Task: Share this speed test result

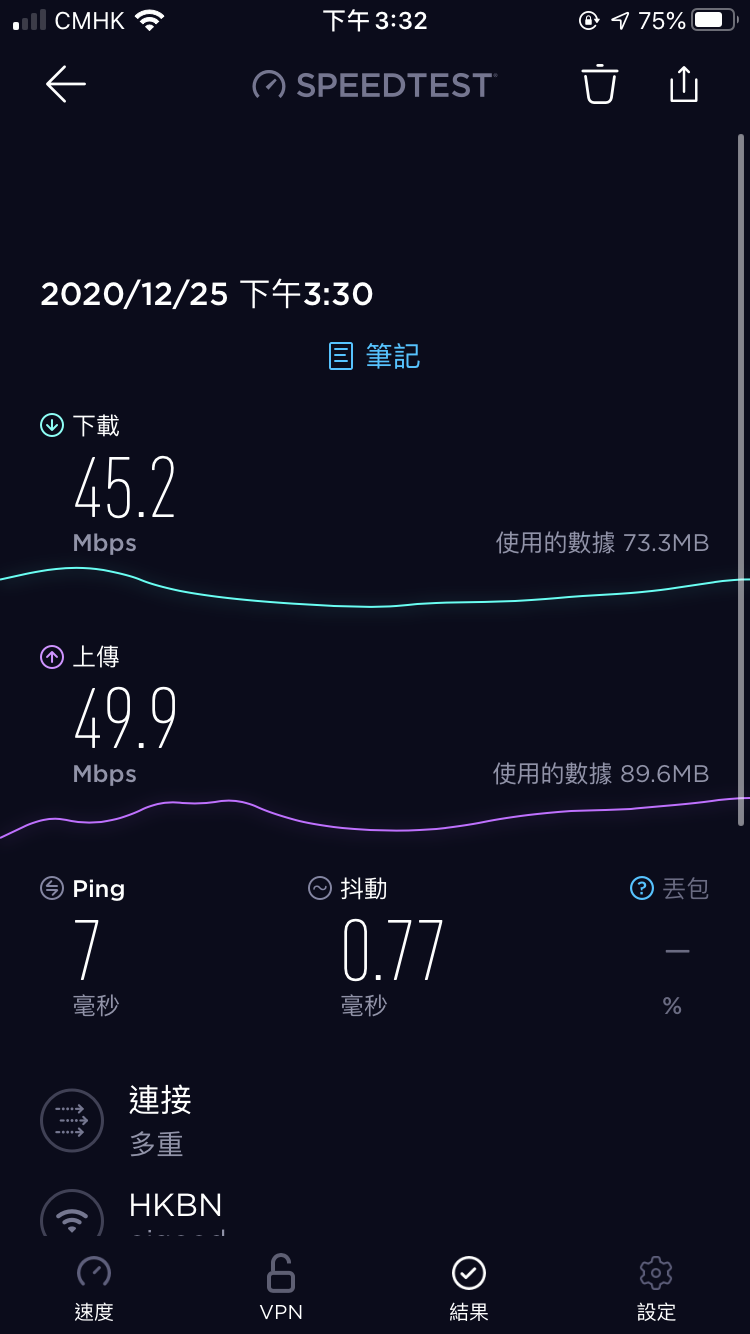Action: [x=684, y=84]
